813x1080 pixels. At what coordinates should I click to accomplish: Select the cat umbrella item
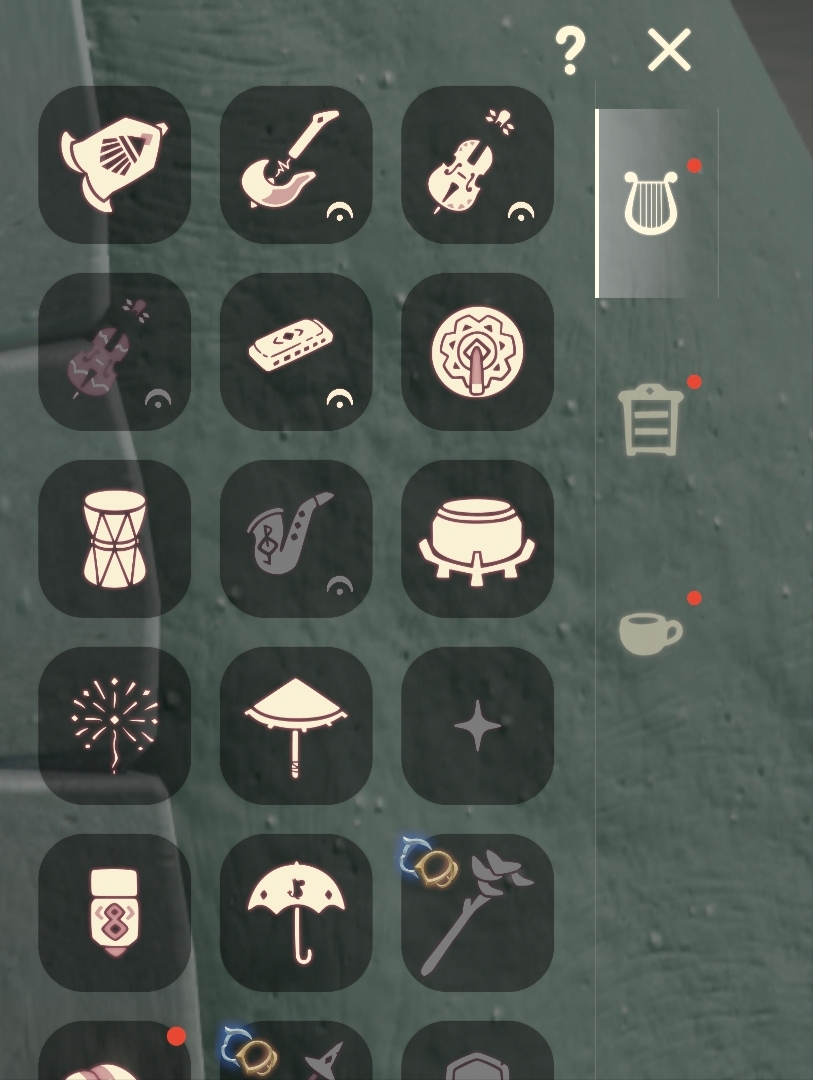coord(296,912)
